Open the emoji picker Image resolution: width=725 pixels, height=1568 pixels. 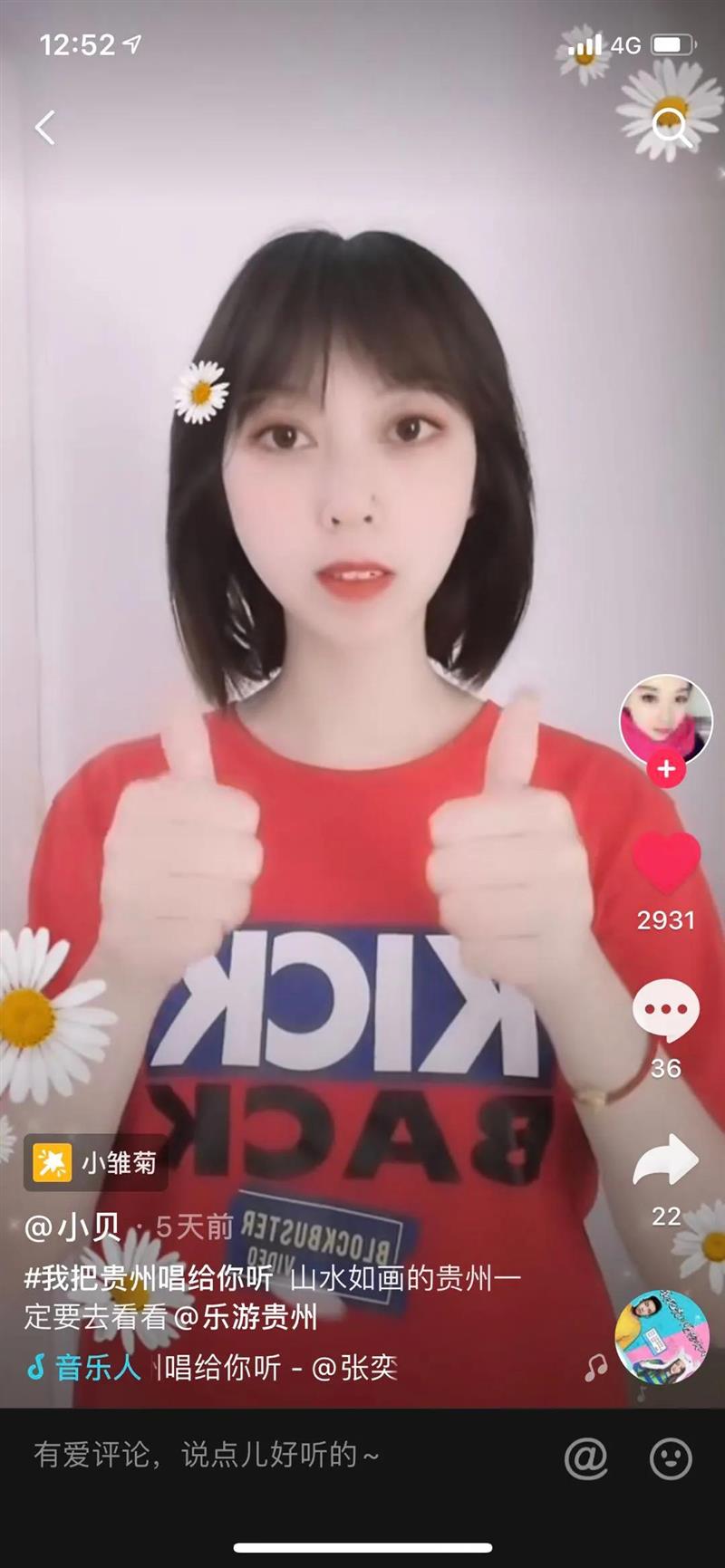point(671,1458)
